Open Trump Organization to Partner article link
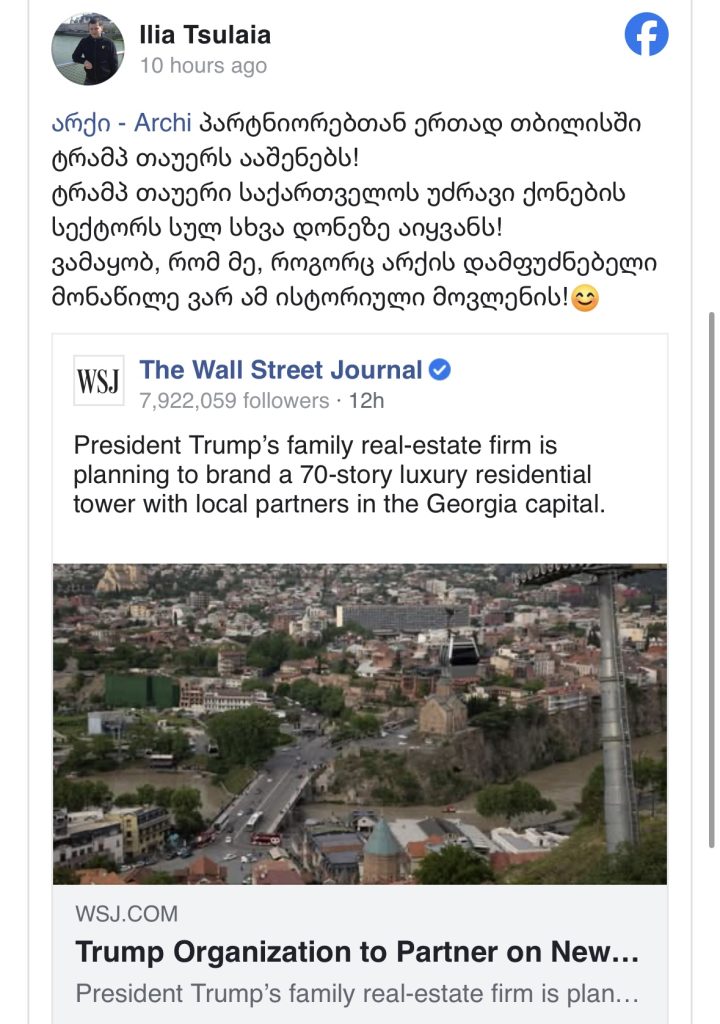Screen dimensions: 720x1024 [357, 951]
